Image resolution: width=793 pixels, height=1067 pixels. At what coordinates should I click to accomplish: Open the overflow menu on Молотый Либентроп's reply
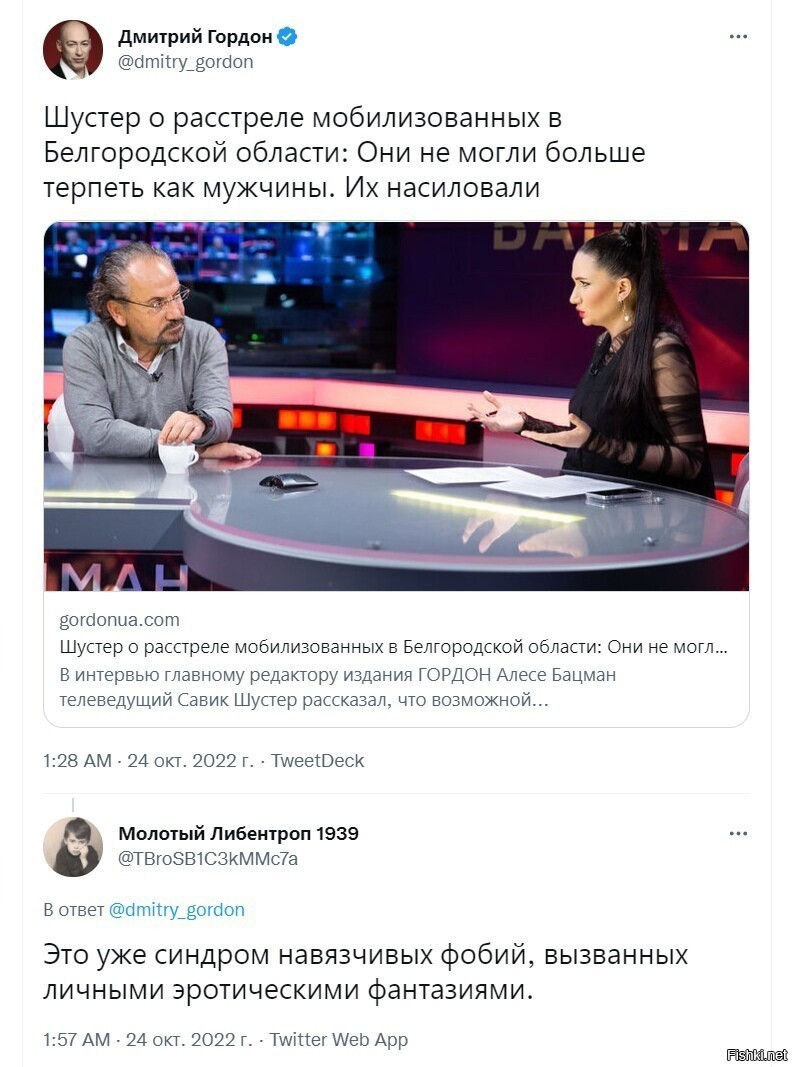pyautogui.click(x=738, y=834)
